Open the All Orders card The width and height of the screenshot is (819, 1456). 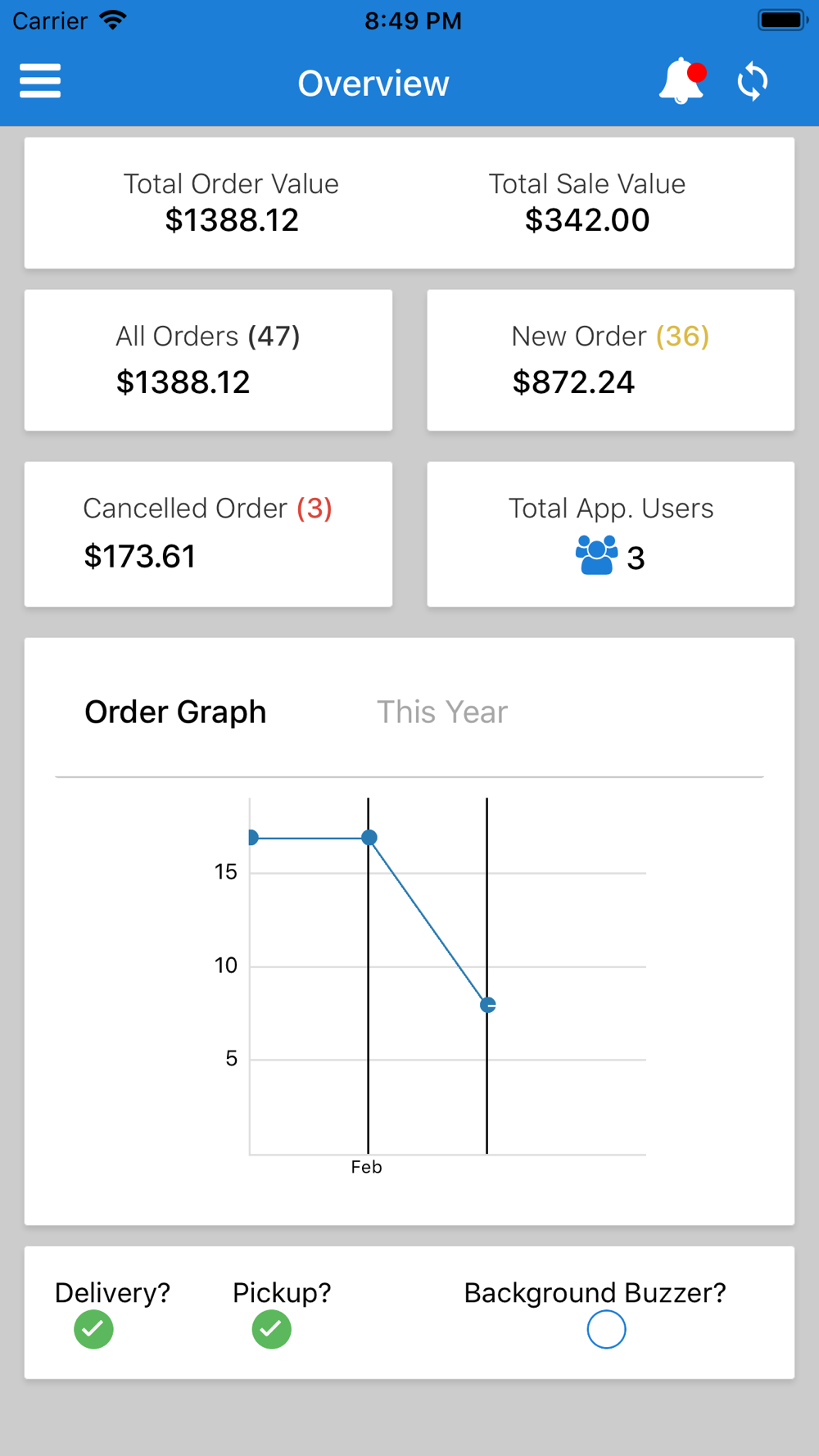point(208,360)
